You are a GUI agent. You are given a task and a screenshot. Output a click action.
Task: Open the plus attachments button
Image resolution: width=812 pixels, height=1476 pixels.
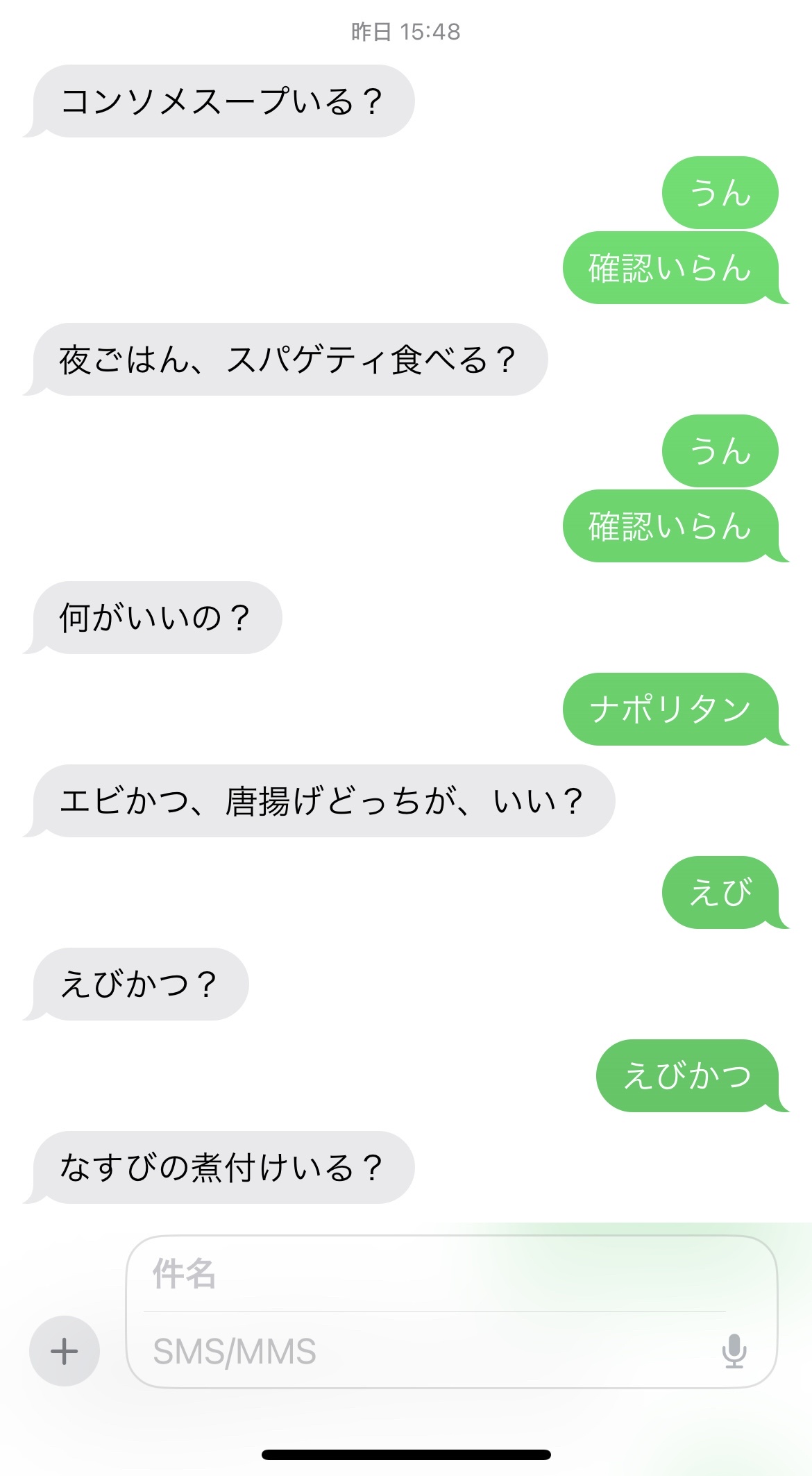pyautogui.click(x=65, y=1351)
